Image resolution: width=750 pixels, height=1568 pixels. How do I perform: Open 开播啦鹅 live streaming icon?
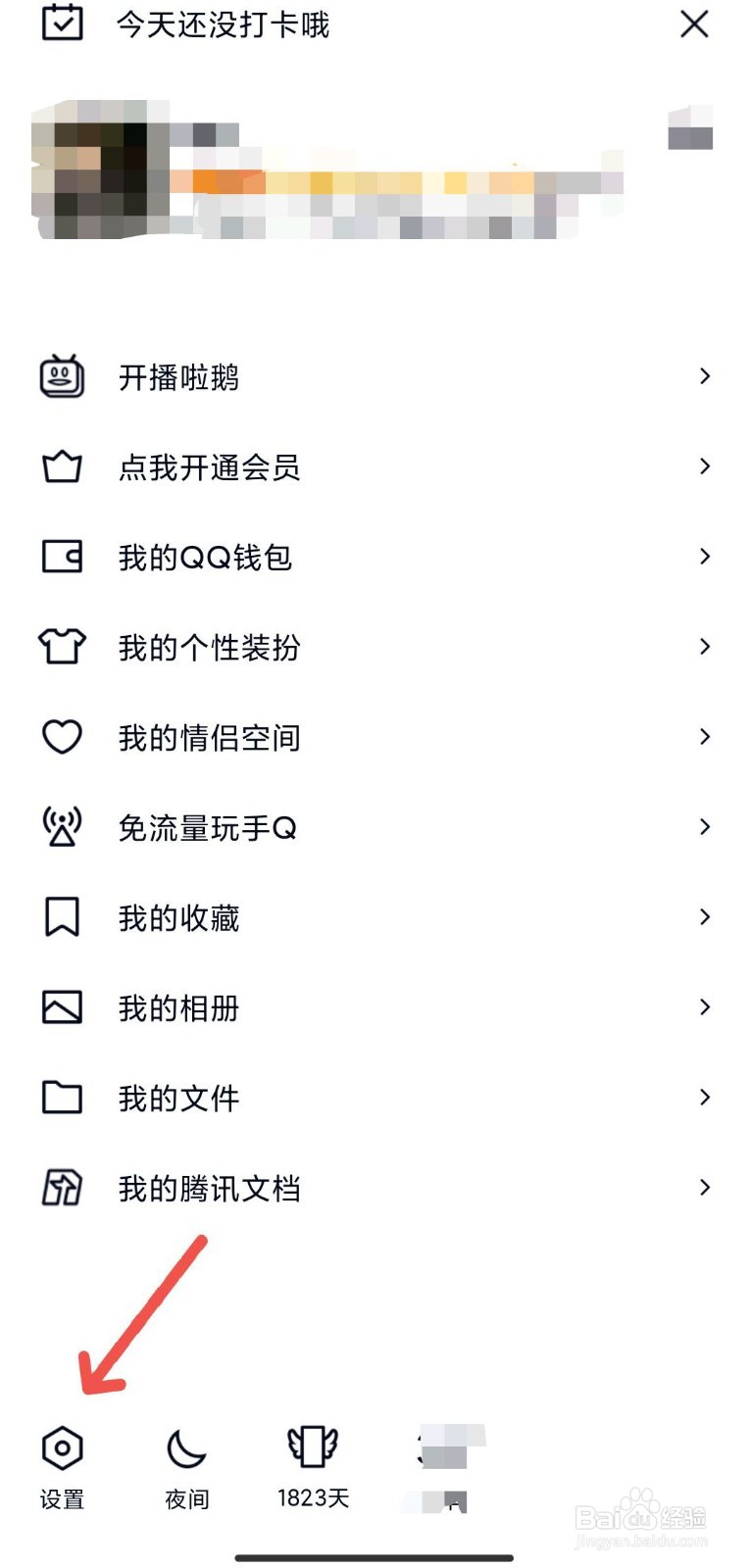pos(62,375)
